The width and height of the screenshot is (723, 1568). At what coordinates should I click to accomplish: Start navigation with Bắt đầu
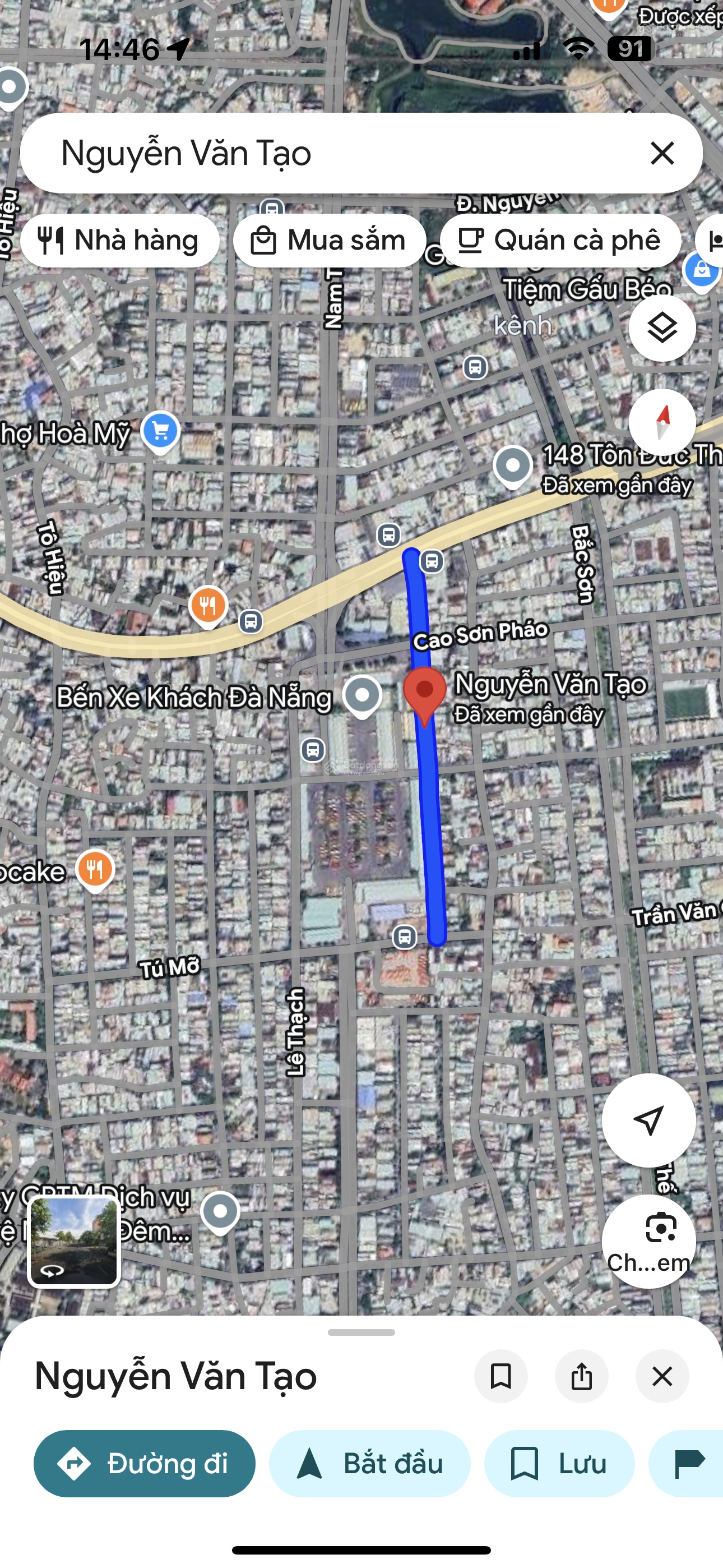click(x=369, y=1463)
